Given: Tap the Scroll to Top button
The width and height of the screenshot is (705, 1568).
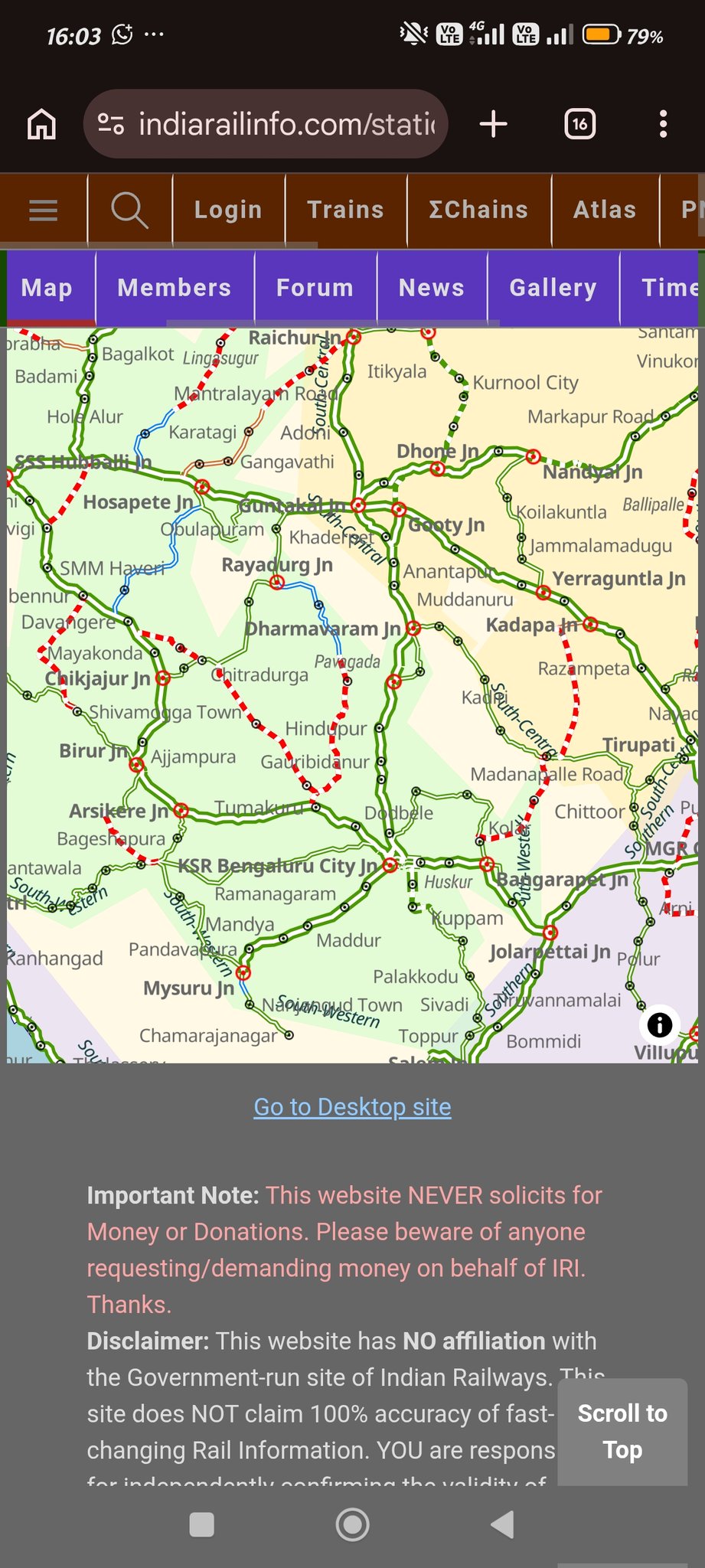Looking at the screenshot, I should 622,1431.
